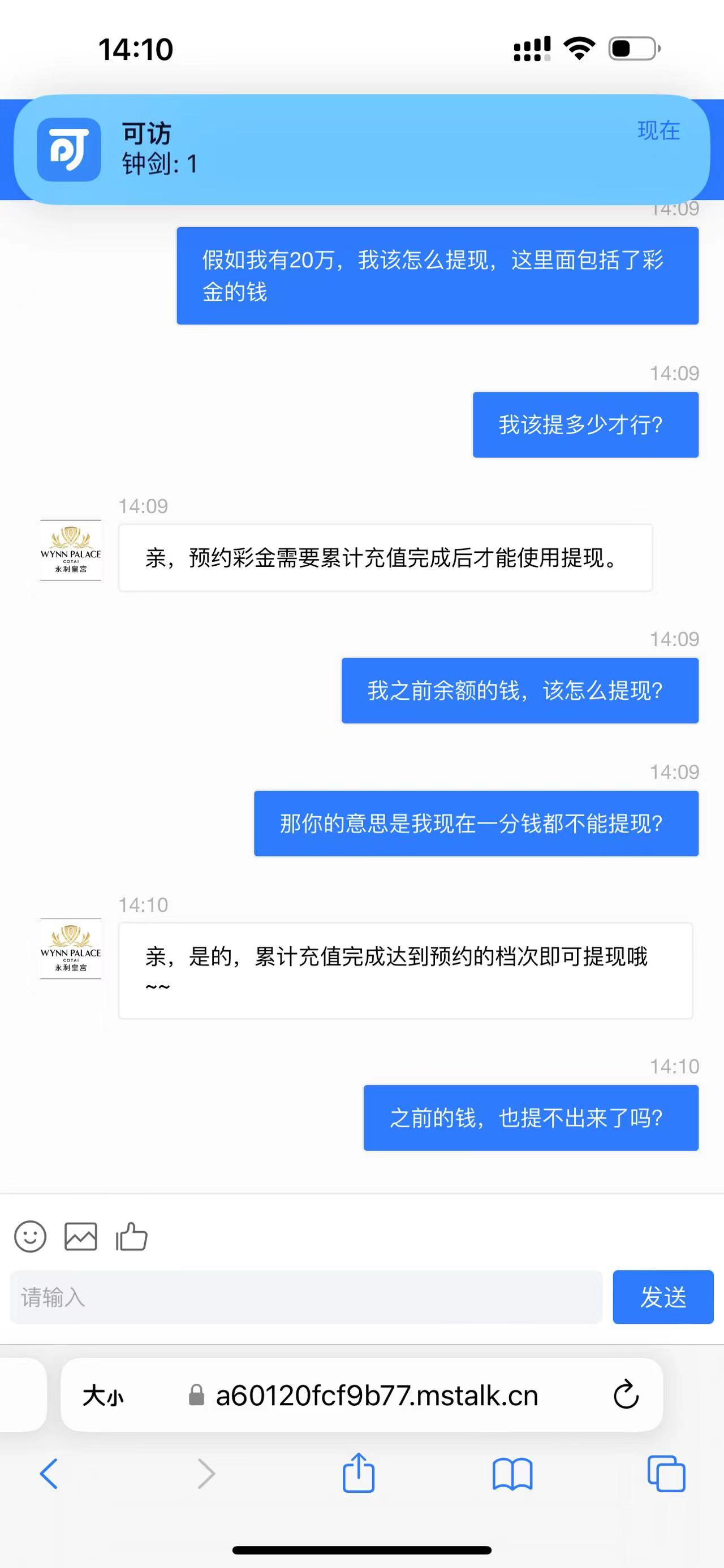Viewport: 724px width, 1568px height.
Task: Focus the 请输入 message field
Action: [306, 1297]
